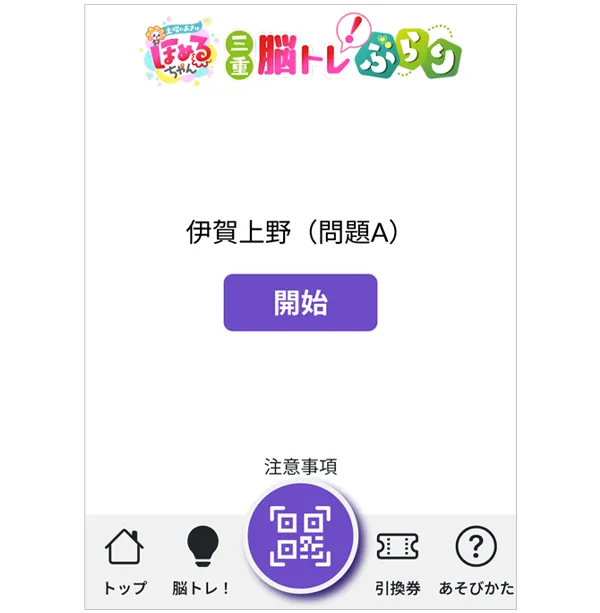Tap the 開始 start button

pos(300,303)
